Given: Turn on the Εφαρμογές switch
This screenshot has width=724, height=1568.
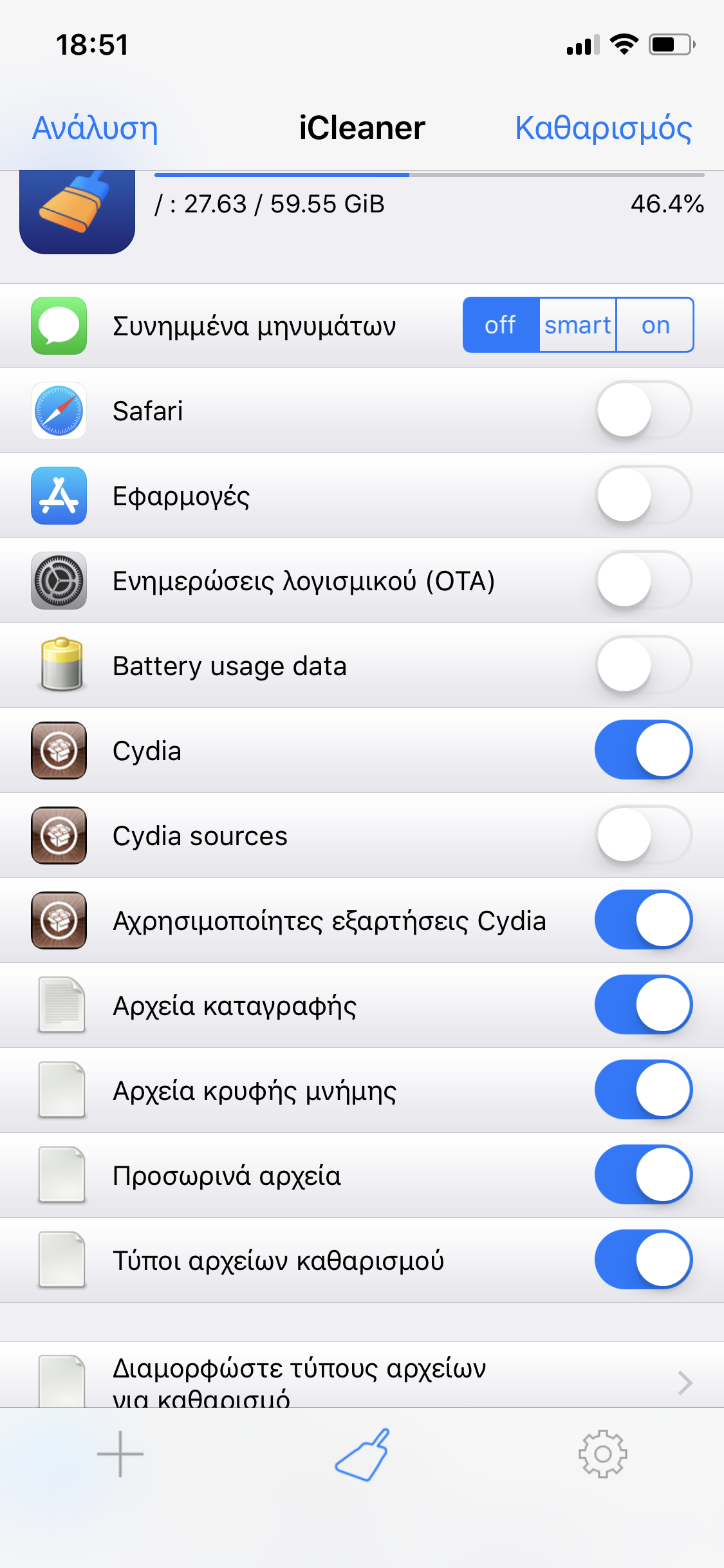Looking at the screenshot, I should click(x=644, y=495).
